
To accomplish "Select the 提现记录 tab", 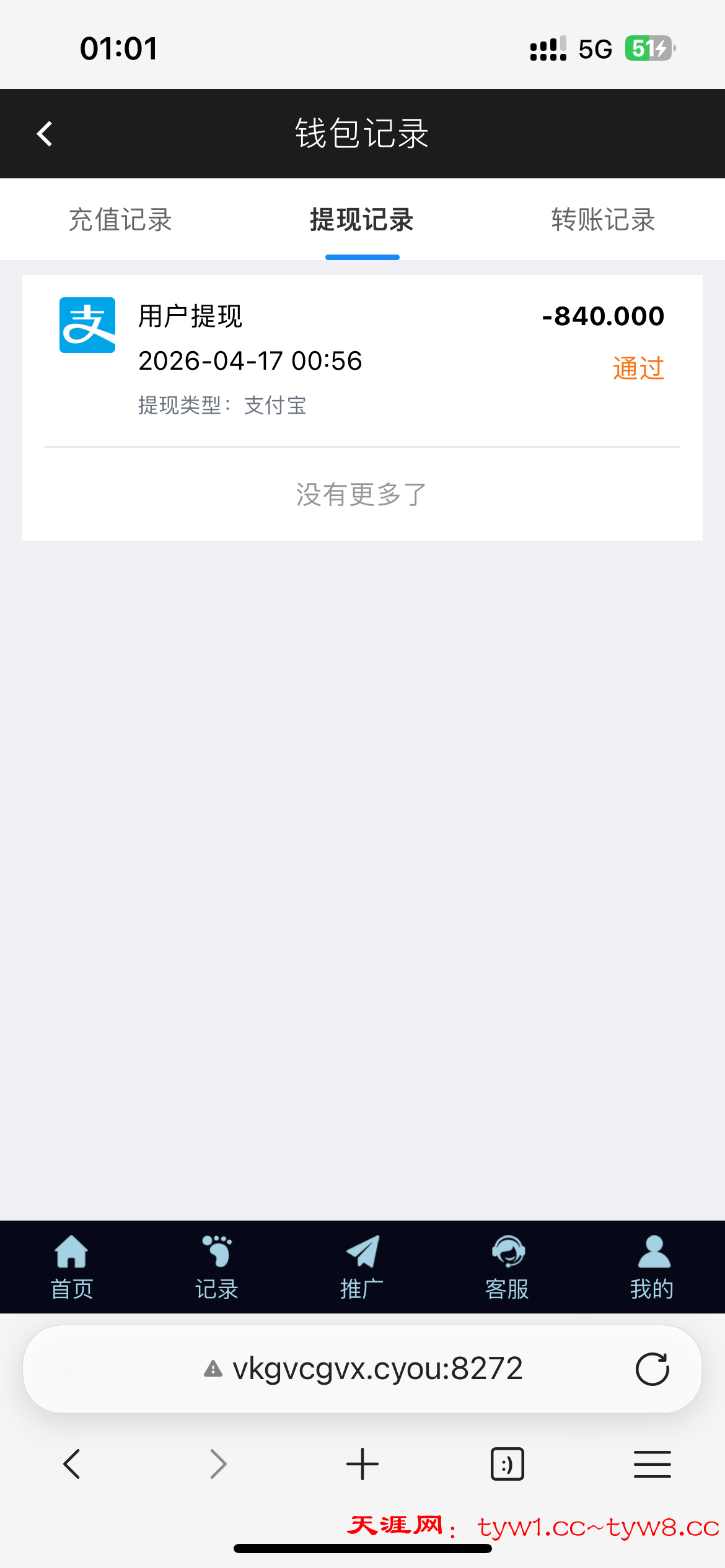I will tap(362, 220).
